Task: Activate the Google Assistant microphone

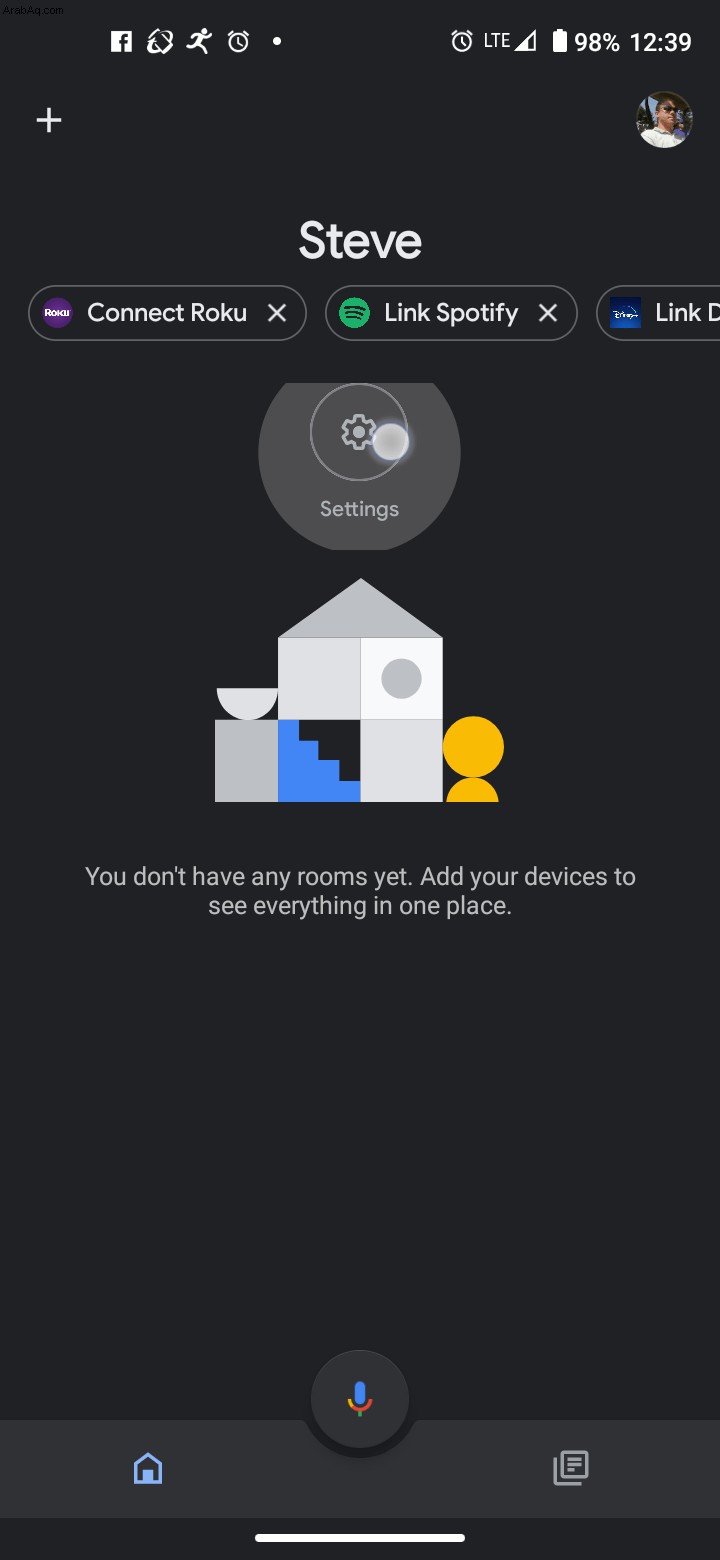Action: tap(360, 1399)
